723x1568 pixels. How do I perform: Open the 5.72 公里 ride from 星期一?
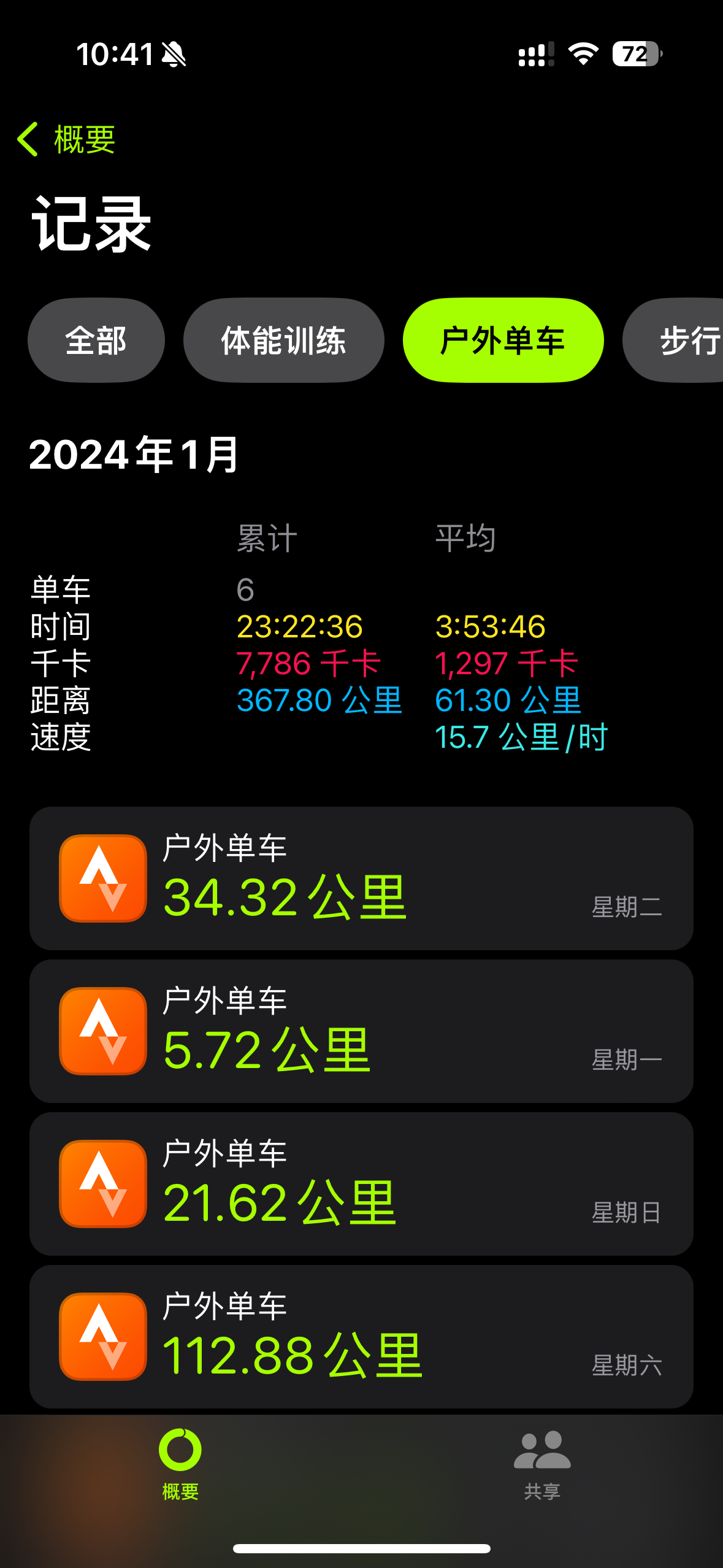361,1031
